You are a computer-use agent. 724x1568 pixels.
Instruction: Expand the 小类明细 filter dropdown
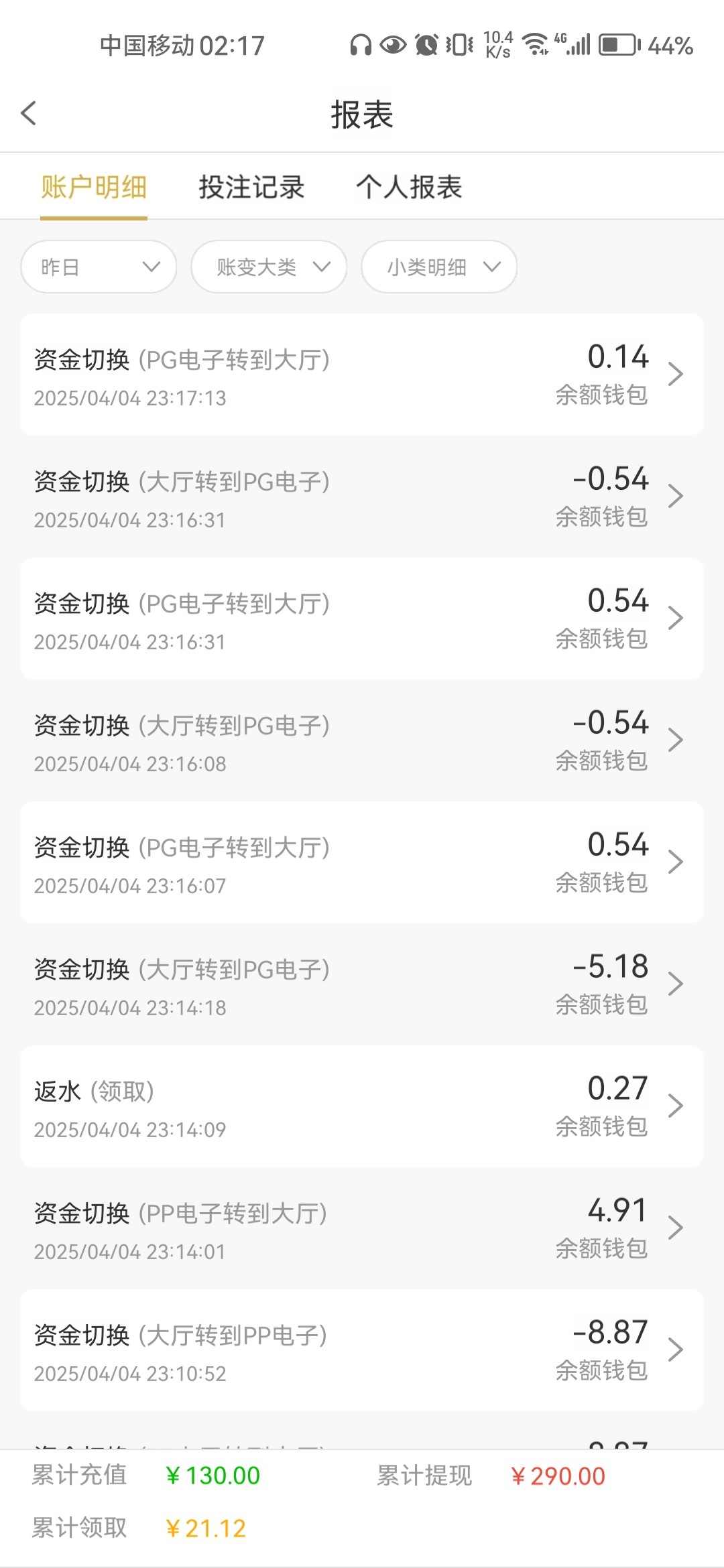click(439, 267)
